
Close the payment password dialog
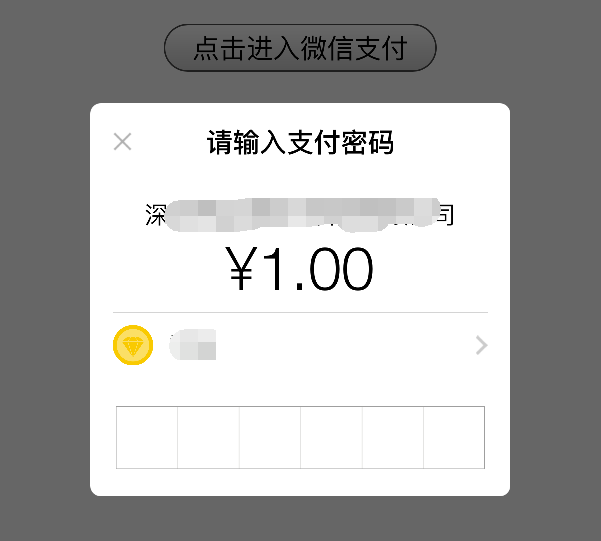click(x=122, y=142)
